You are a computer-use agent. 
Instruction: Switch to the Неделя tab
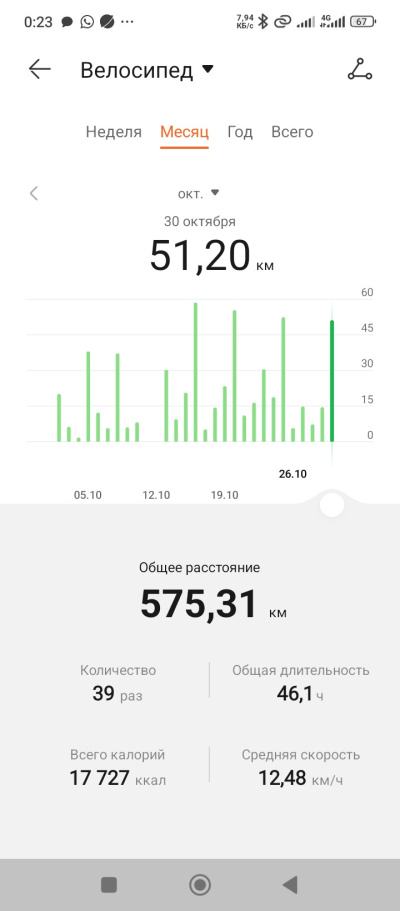pyautogui.click(x=113, y=132)
